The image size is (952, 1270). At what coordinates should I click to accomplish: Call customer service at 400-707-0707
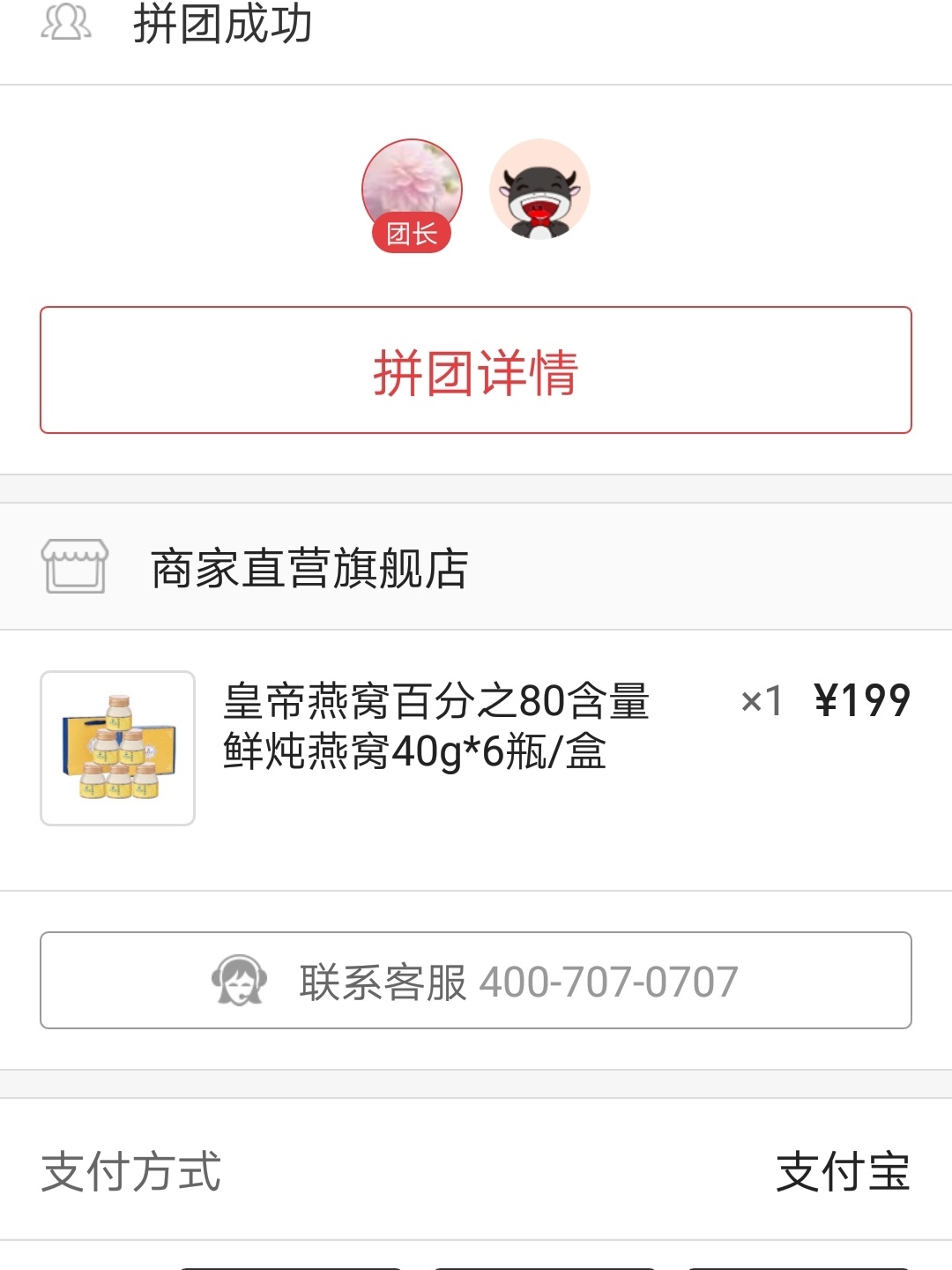(x=475, y=980)
